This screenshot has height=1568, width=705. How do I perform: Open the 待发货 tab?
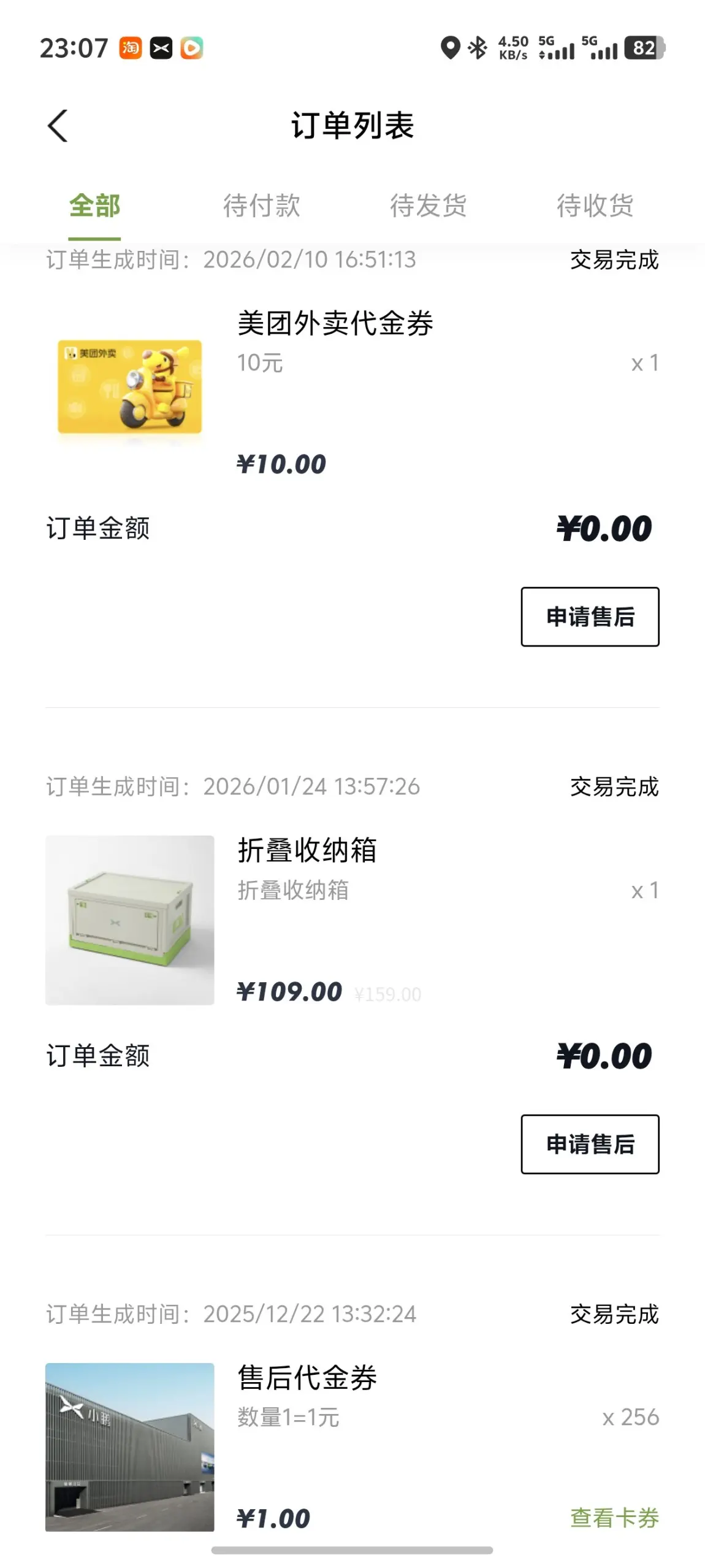point(429,206)
